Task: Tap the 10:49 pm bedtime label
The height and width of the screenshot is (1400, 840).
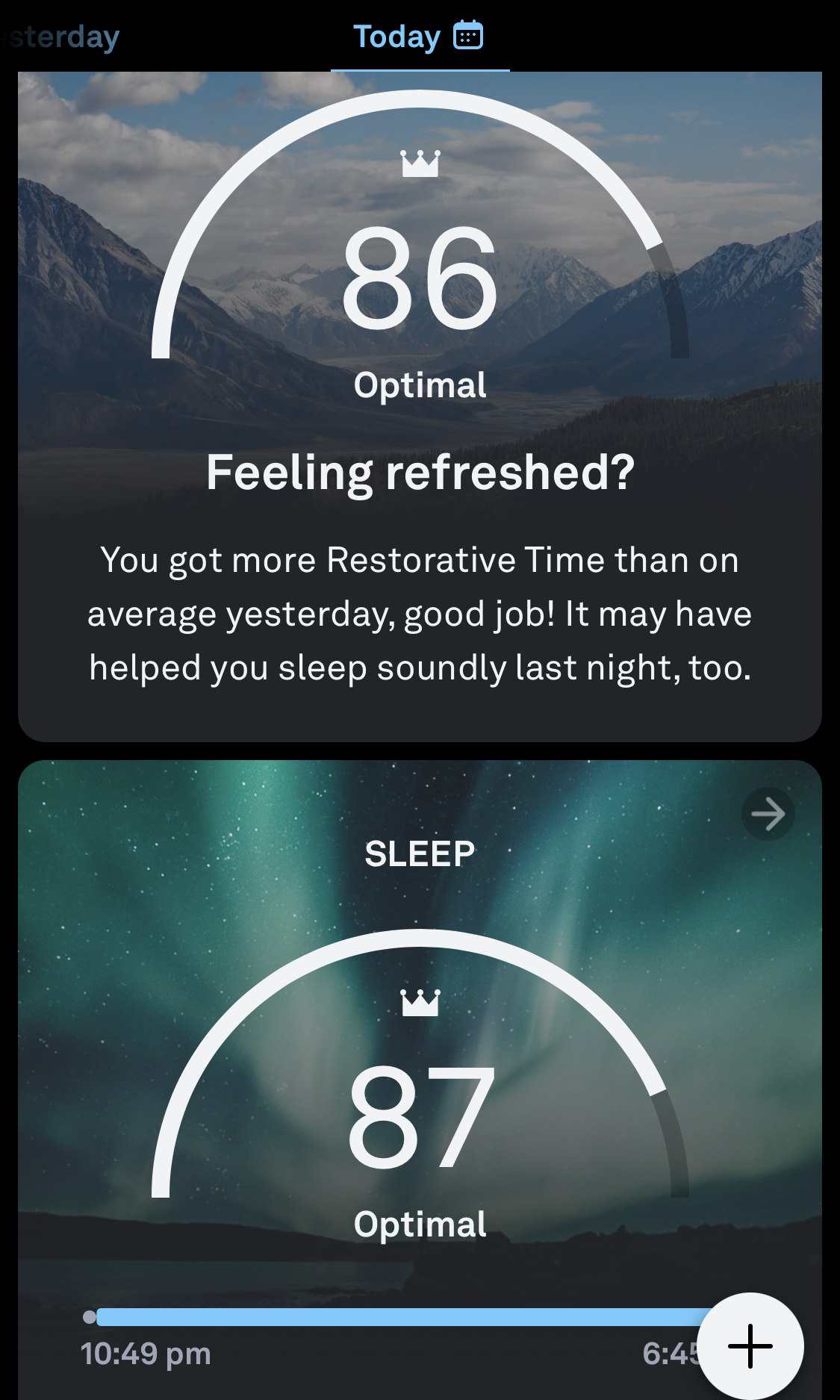Action: pos(146,1353)
